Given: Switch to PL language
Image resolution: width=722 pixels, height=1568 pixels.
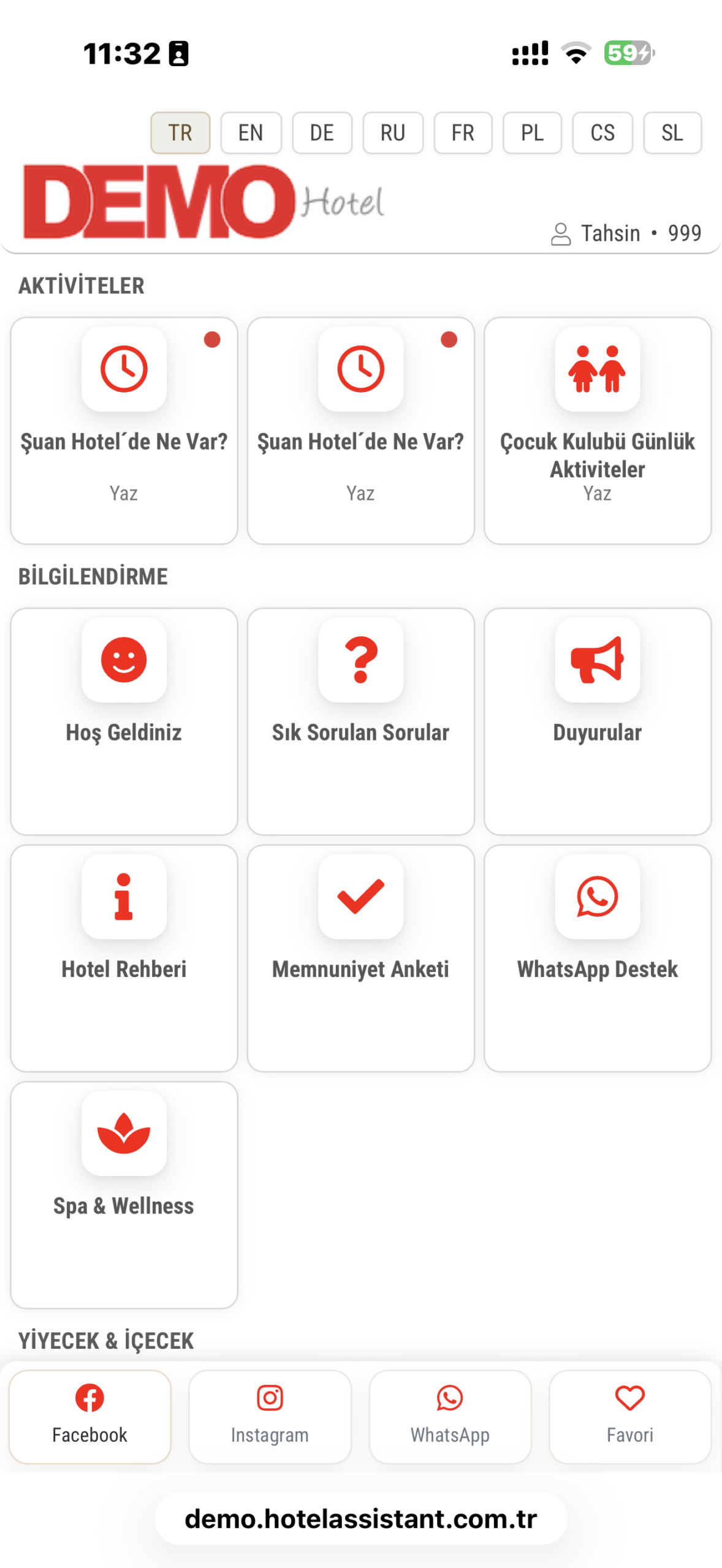Looking at the screenshot, I should [532, 132].
